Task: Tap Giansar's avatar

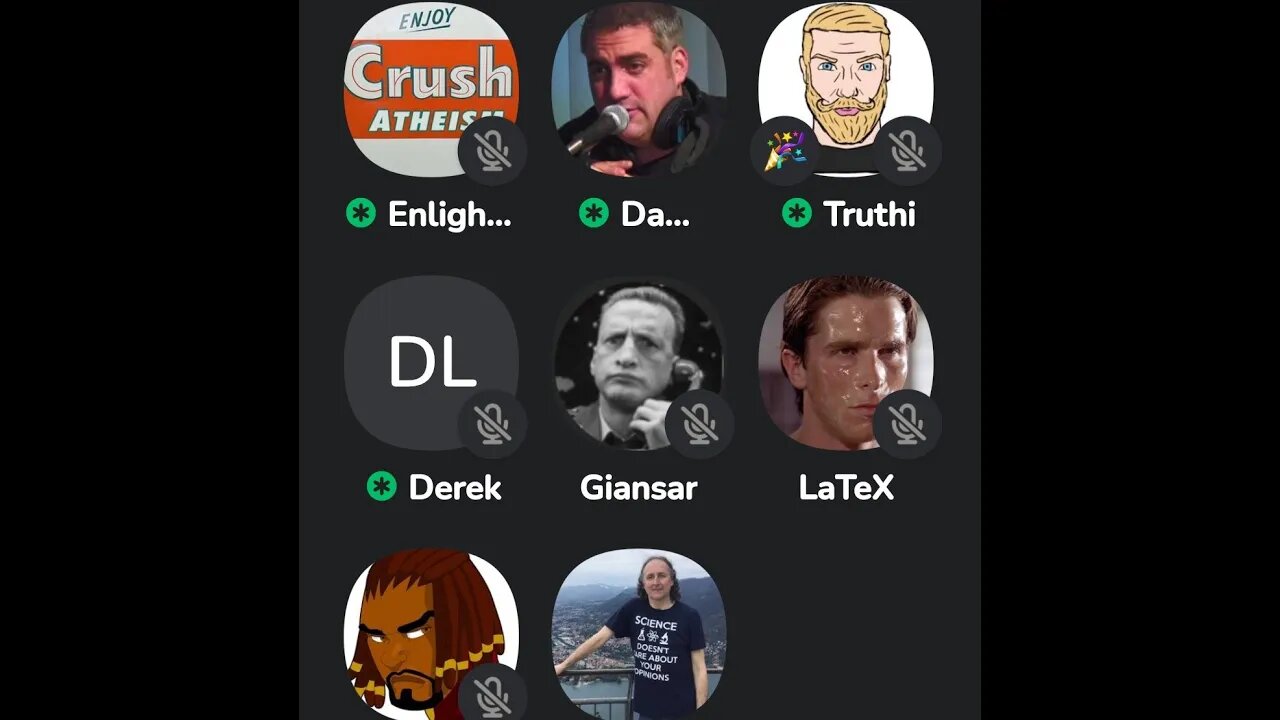Action: point(638,364)
